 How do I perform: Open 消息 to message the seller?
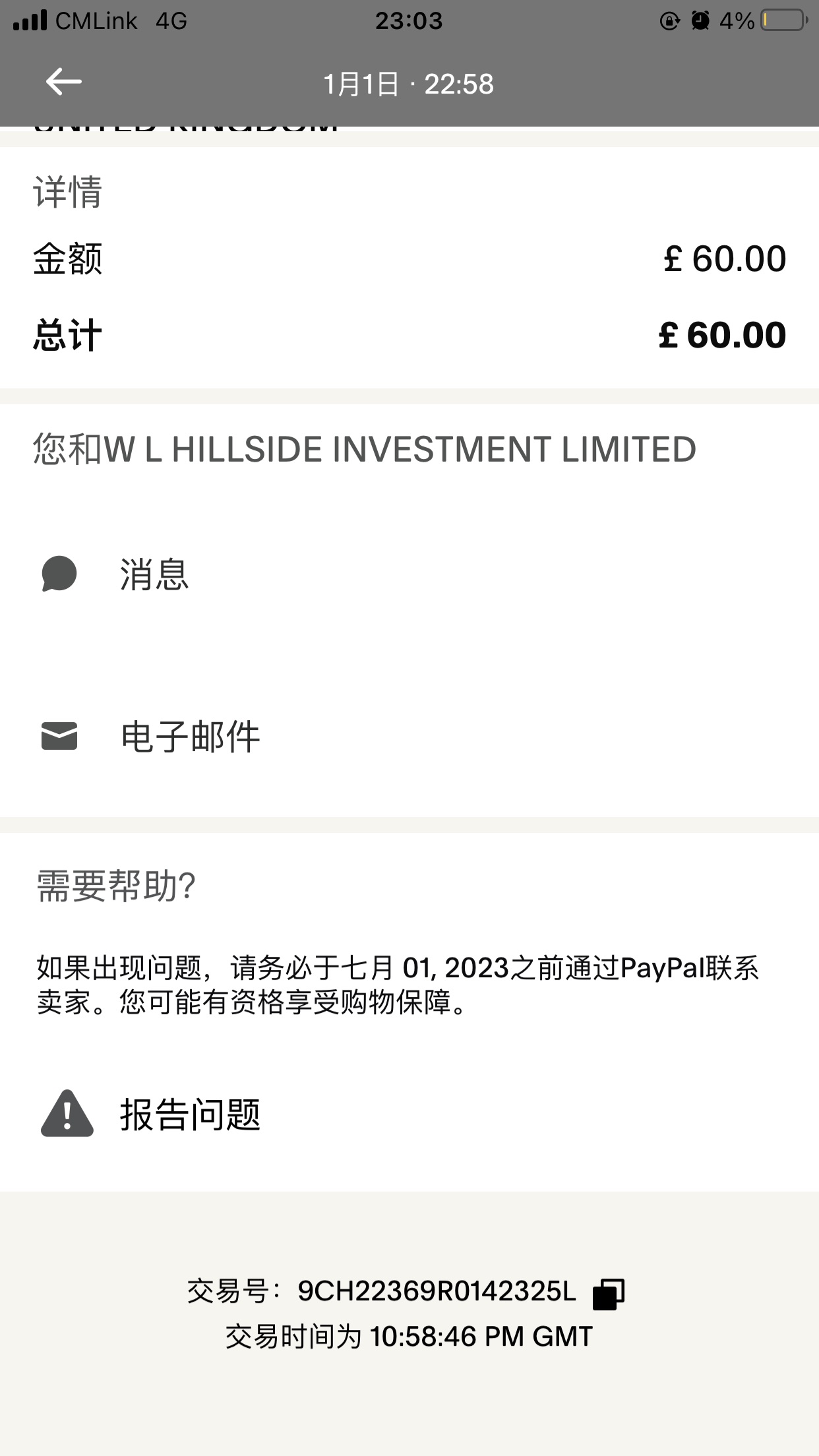coord(154,574)
